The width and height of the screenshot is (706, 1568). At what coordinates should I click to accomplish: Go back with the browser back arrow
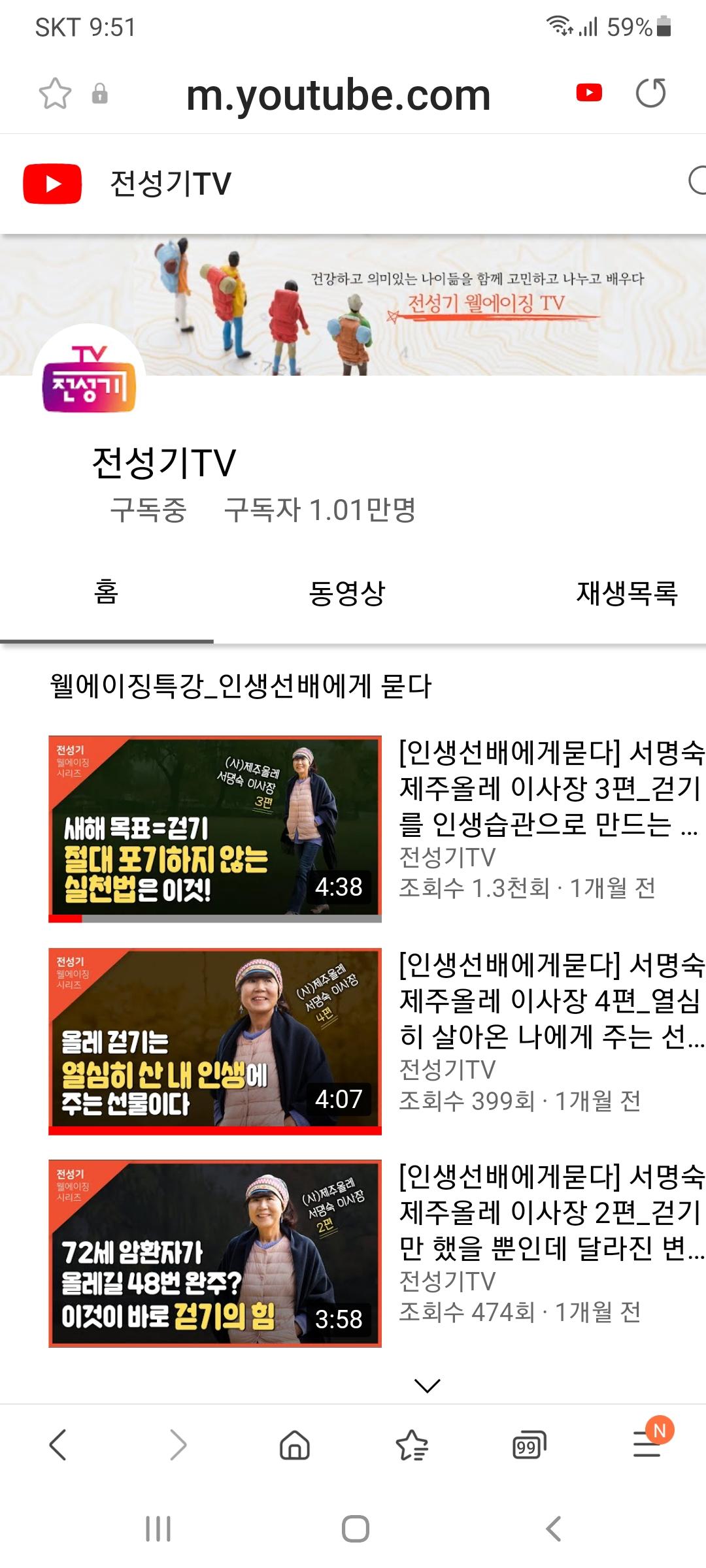point(58,1445)
